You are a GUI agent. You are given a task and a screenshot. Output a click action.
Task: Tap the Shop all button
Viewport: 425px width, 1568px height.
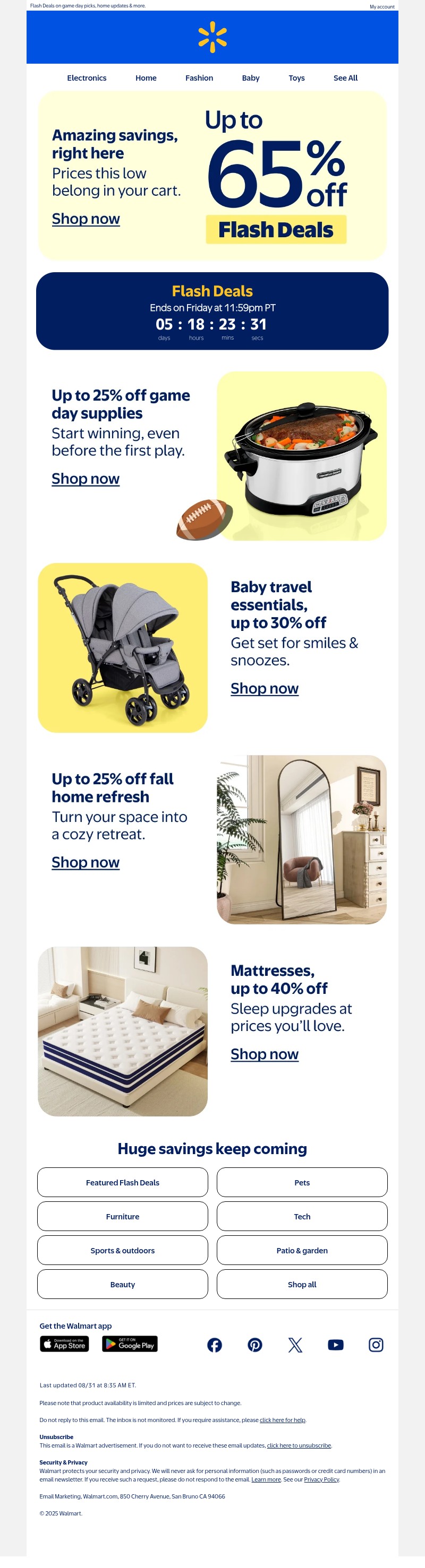(x=302, y=1284)
